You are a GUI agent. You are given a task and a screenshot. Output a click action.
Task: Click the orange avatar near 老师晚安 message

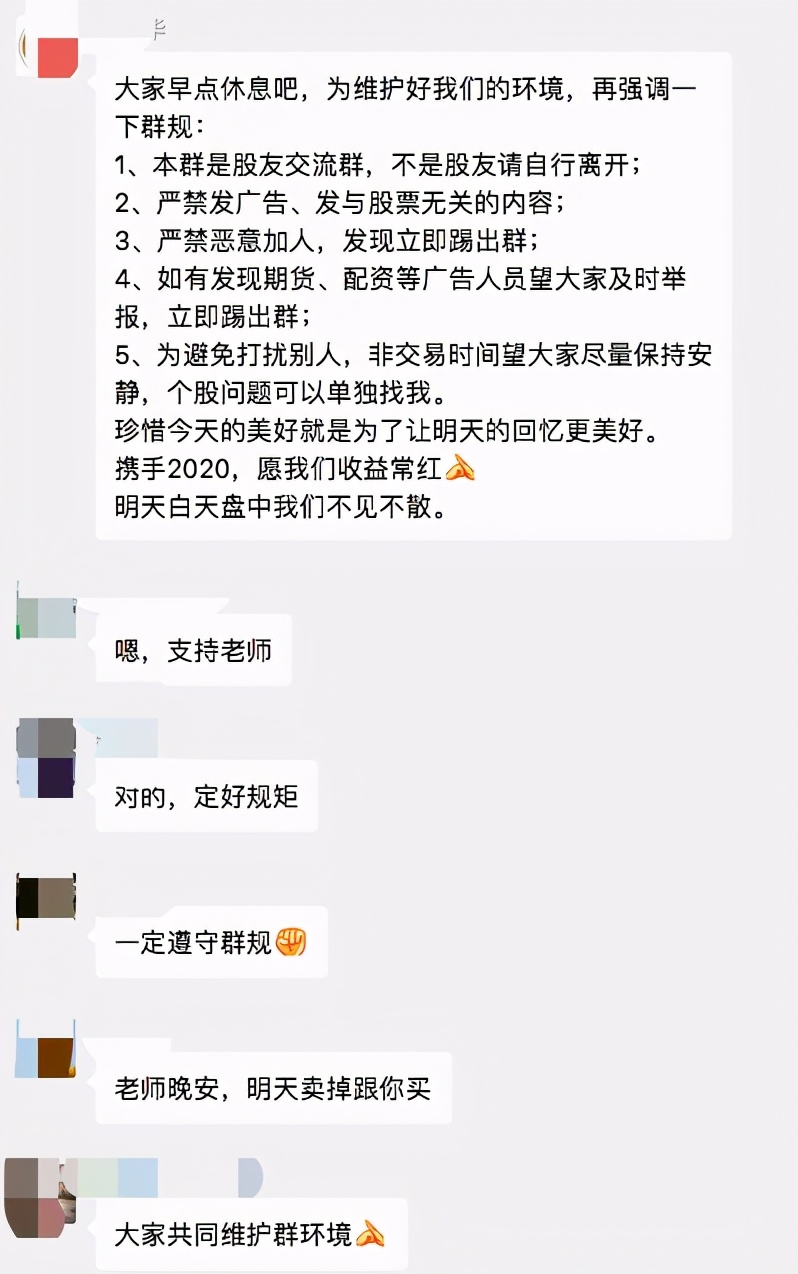(x=48, y=1049)
